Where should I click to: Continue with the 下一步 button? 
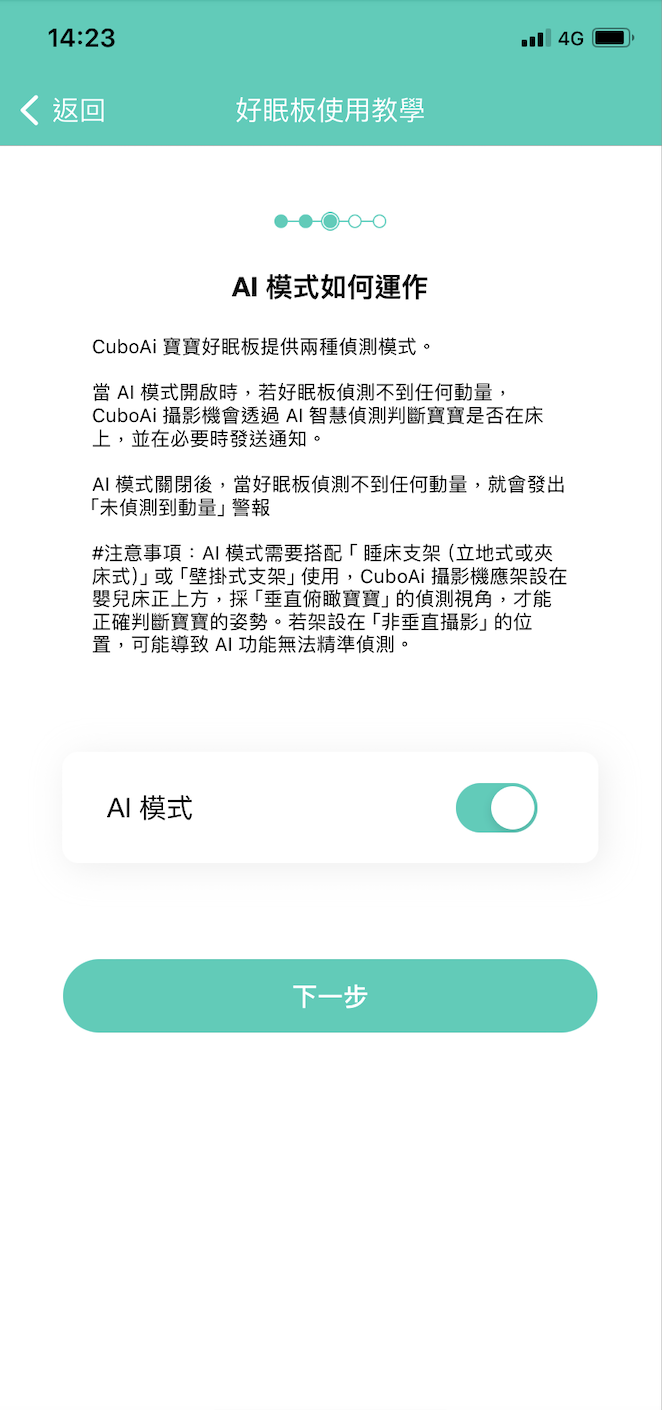point(330,996)
